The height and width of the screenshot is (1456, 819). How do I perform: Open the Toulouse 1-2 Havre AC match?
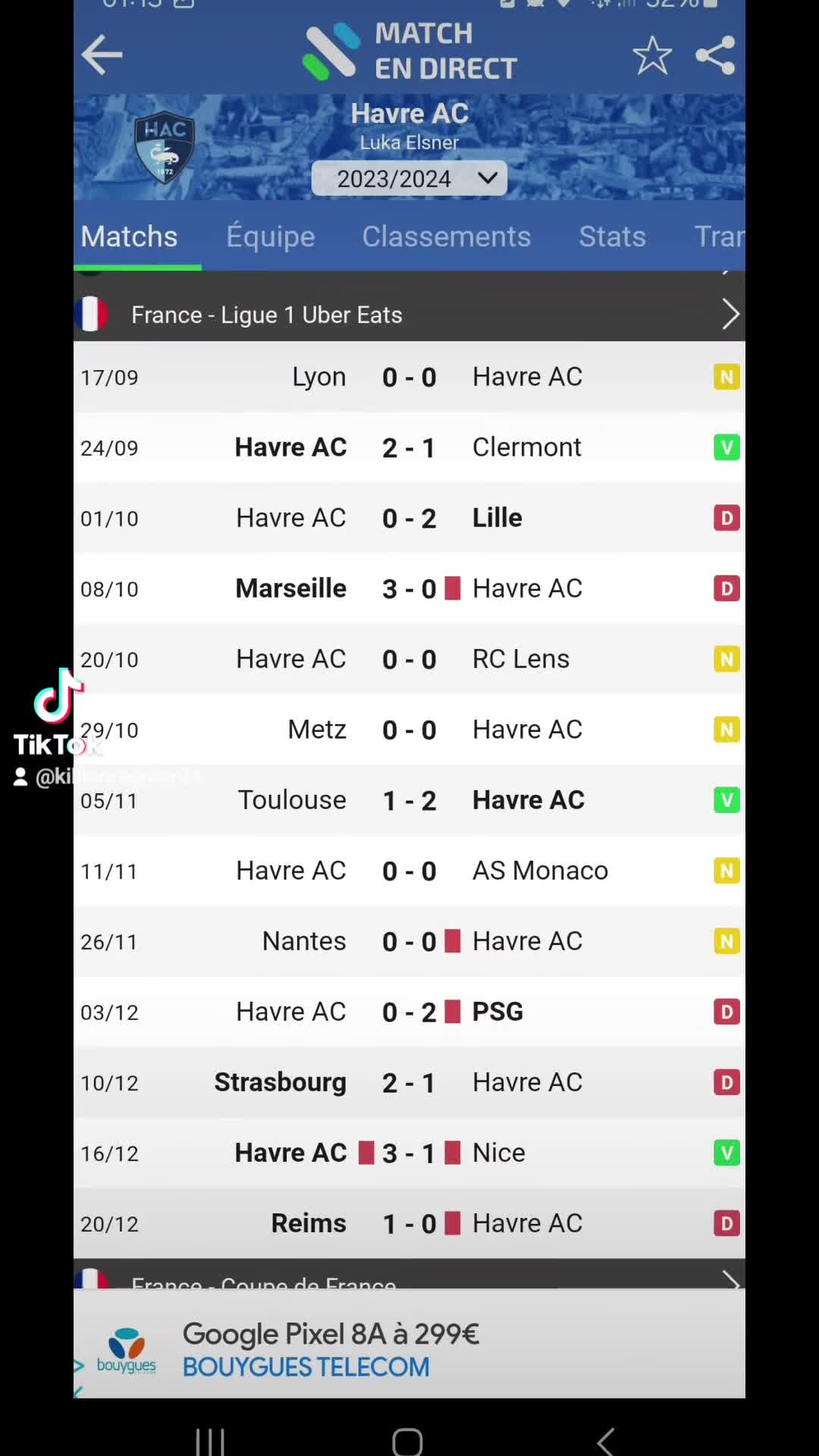pyautogui.click(x=409, y=800)
